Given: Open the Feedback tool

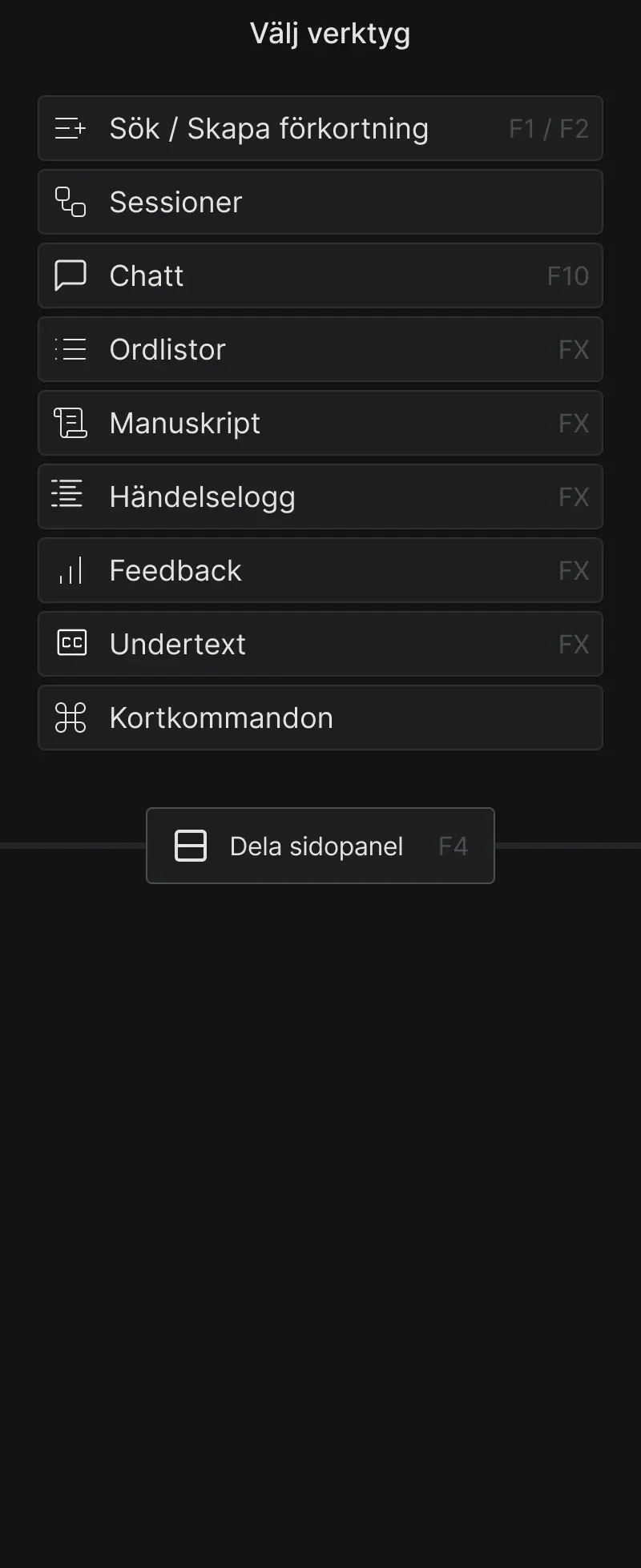Looking at the screenshot, I should pyautogui.click(x=320, y=571).
